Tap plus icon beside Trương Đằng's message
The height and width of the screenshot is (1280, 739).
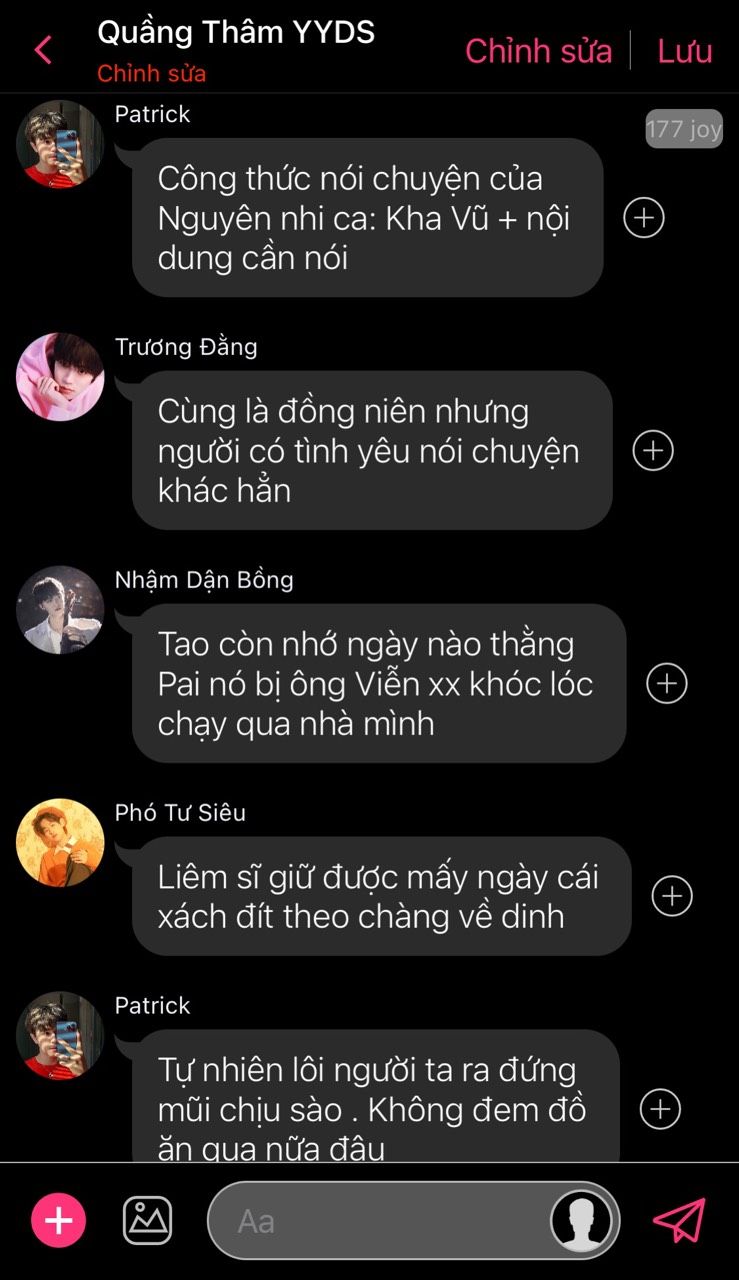click(653, 450)
